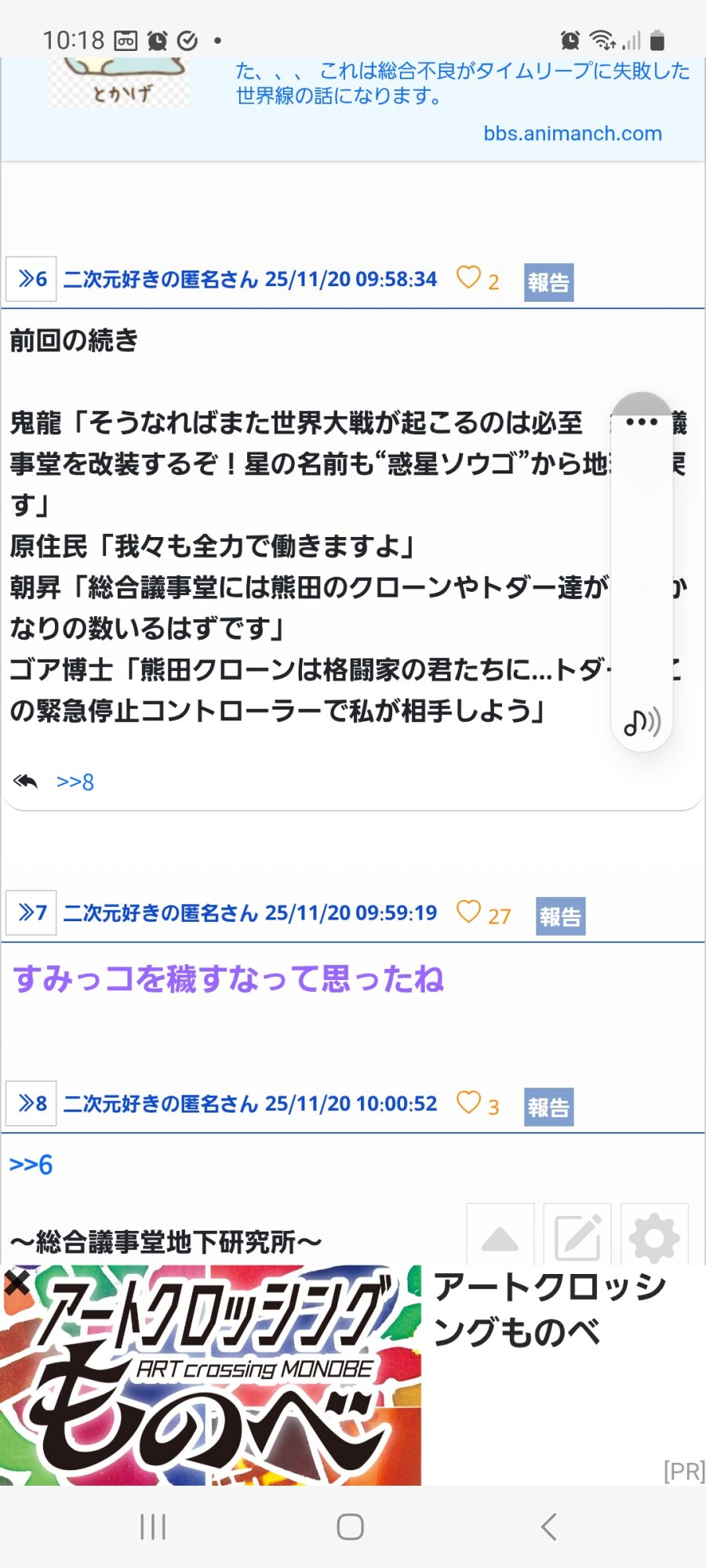Tap the floating three-dots overflow button
The image size is (706, 1568).
point(642,422)
